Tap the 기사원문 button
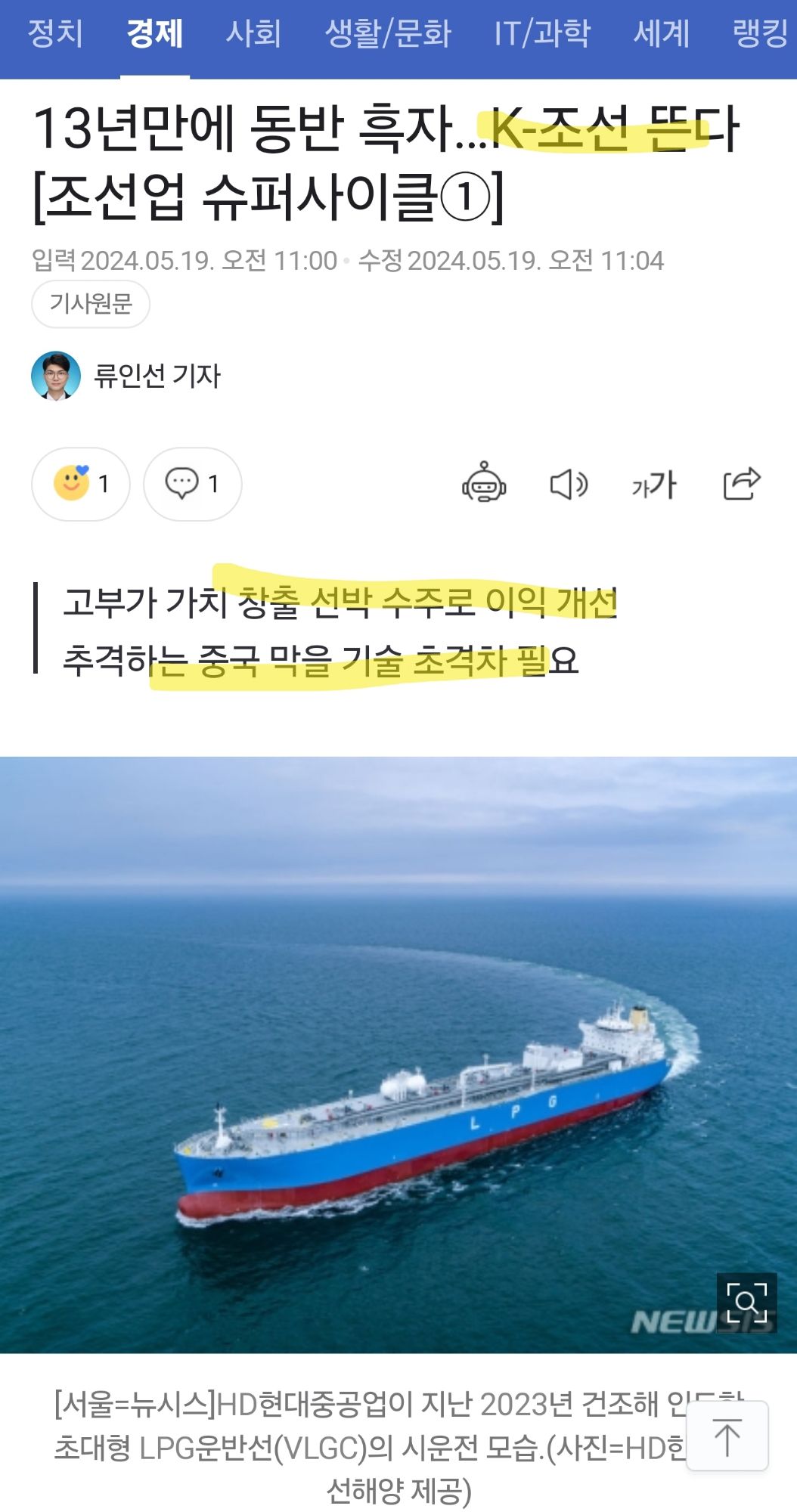The width and height of the screenshot is (797, 1512). [91, 304]
